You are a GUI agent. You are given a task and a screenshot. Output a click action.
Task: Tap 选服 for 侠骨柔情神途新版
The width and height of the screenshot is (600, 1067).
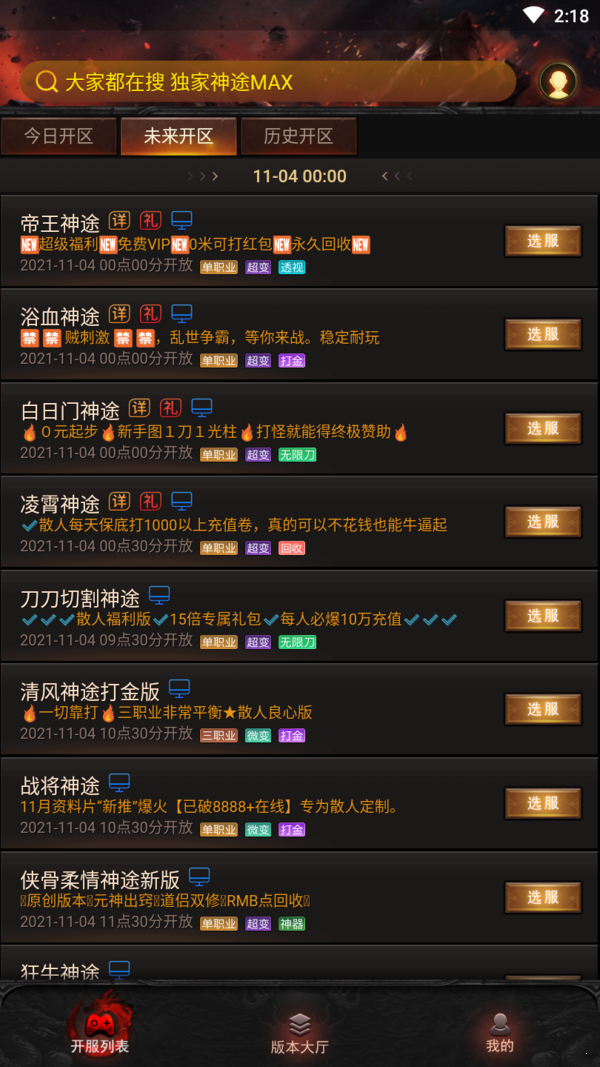(543, 898)
